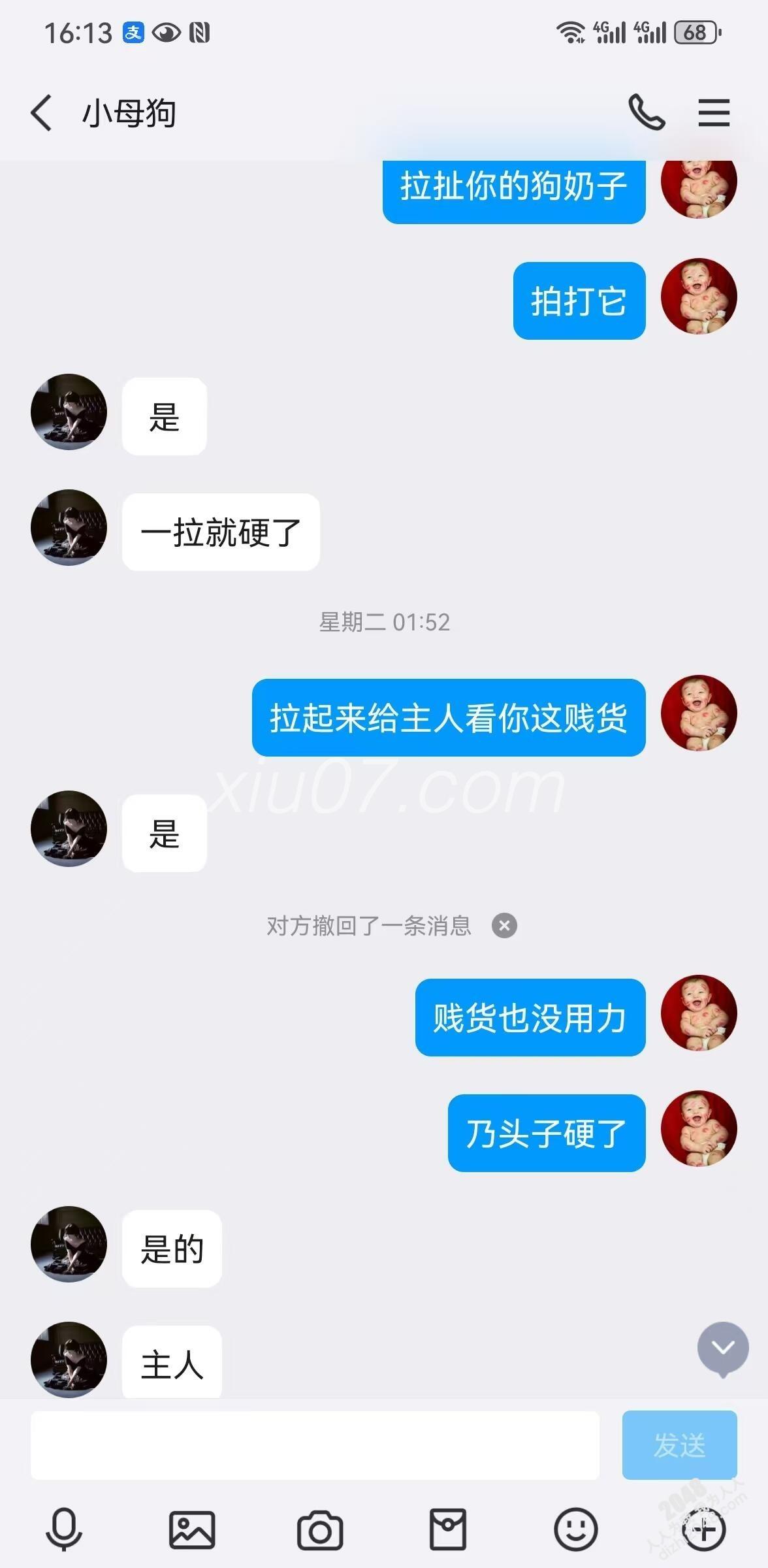Dismiss the recalled message notice
768x1568 pixels.
click(504, 926)
